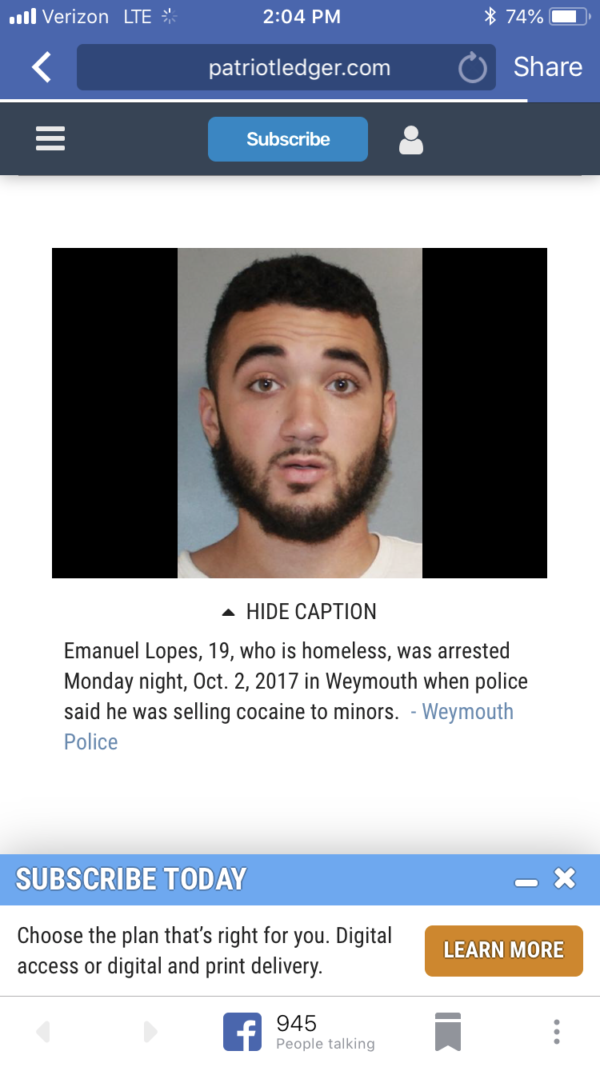Minimize the Subscribe Today banner

click(x=526, y=881)
